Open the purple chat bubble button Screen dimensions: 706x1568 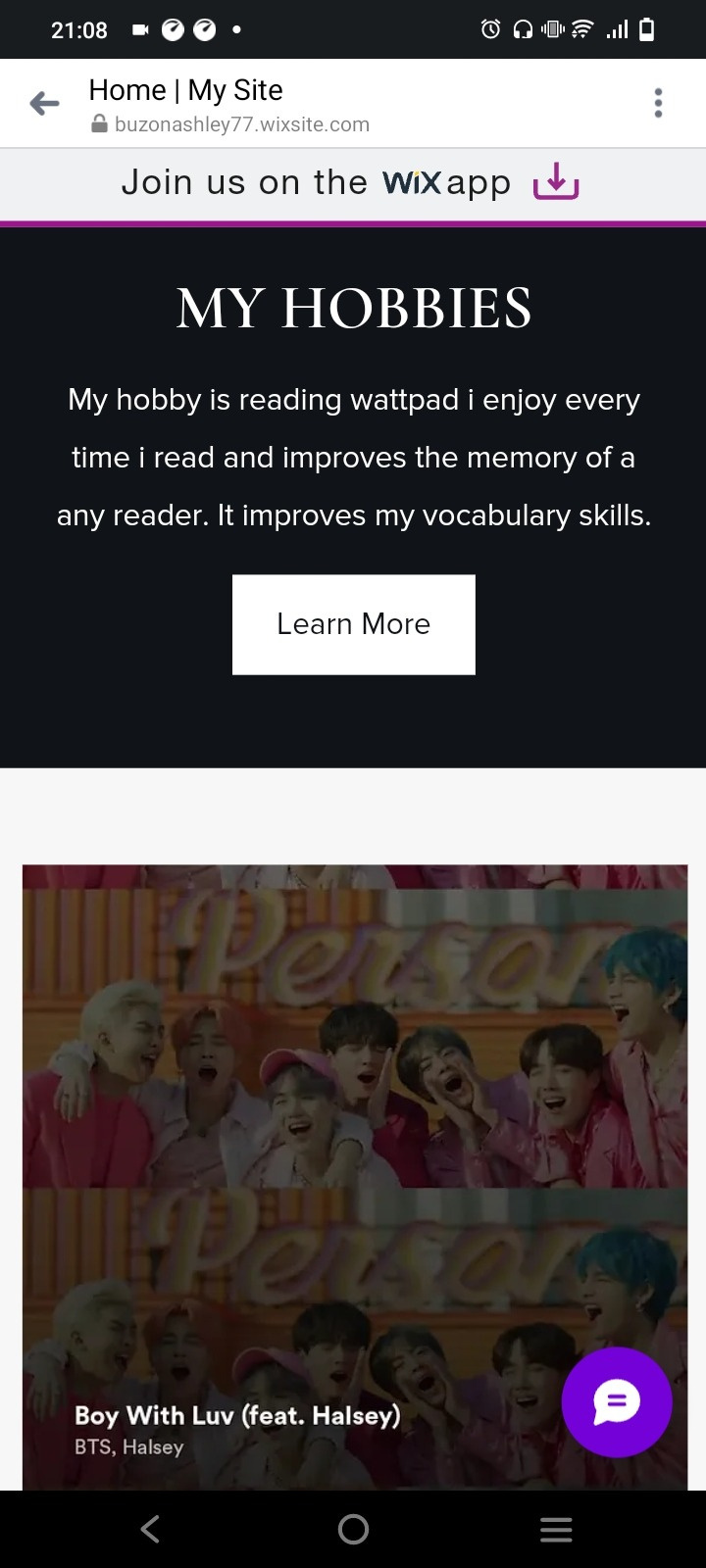pos(616,1402)
